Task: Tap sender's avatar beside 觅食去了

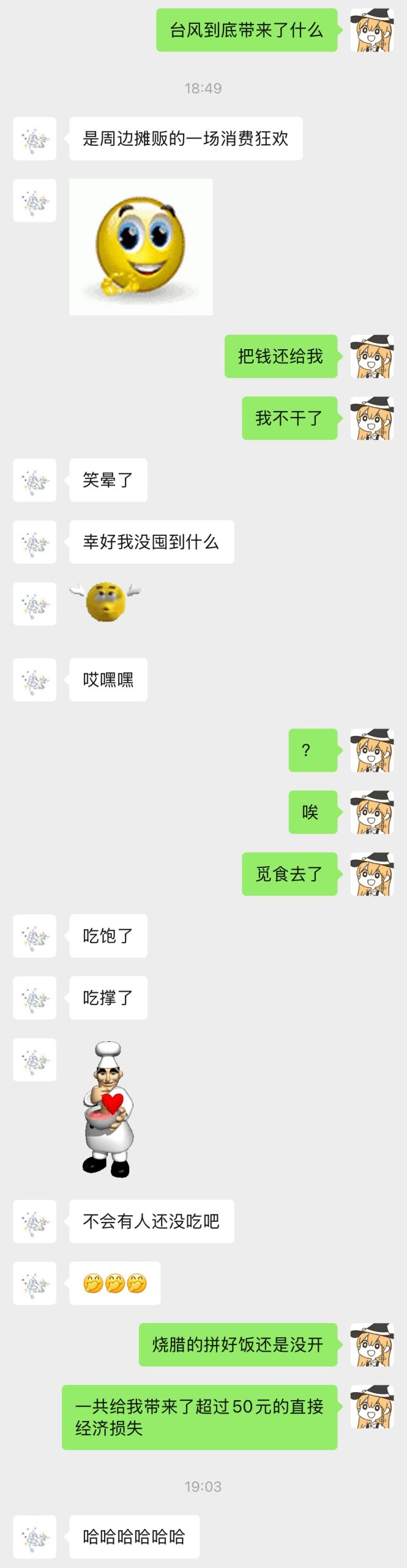Action: tap(372, 874)
